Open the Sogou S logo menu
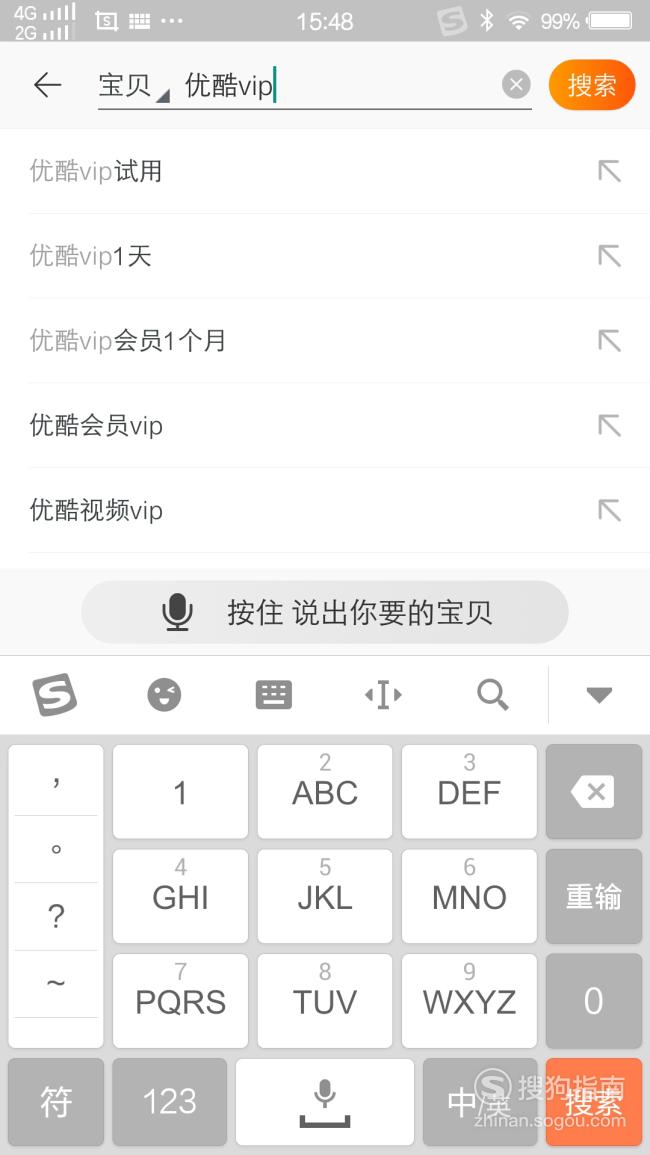This screenshot has height=1155, width=650. [55, 694]
